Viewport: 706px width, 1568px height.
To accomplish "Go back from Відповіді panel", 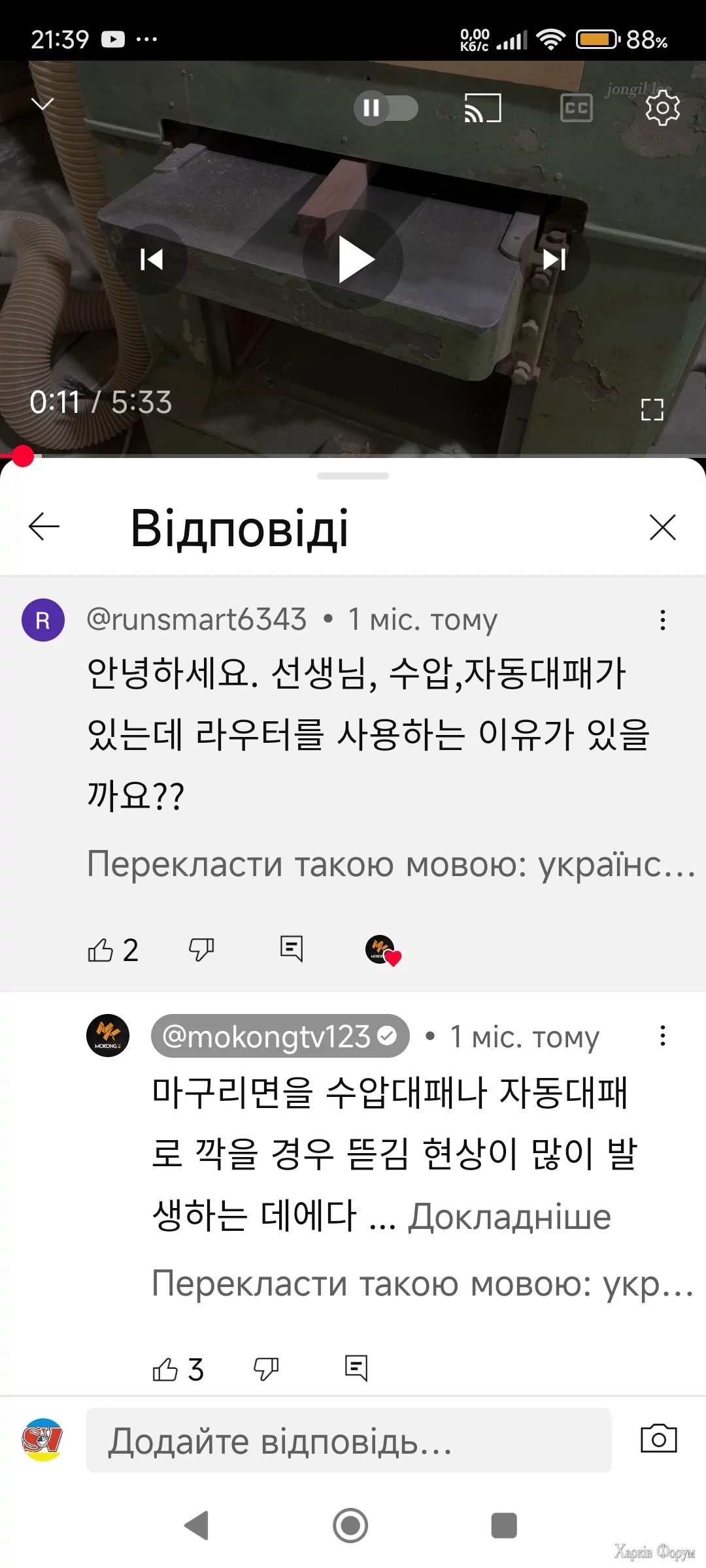I will coord(44,527).
